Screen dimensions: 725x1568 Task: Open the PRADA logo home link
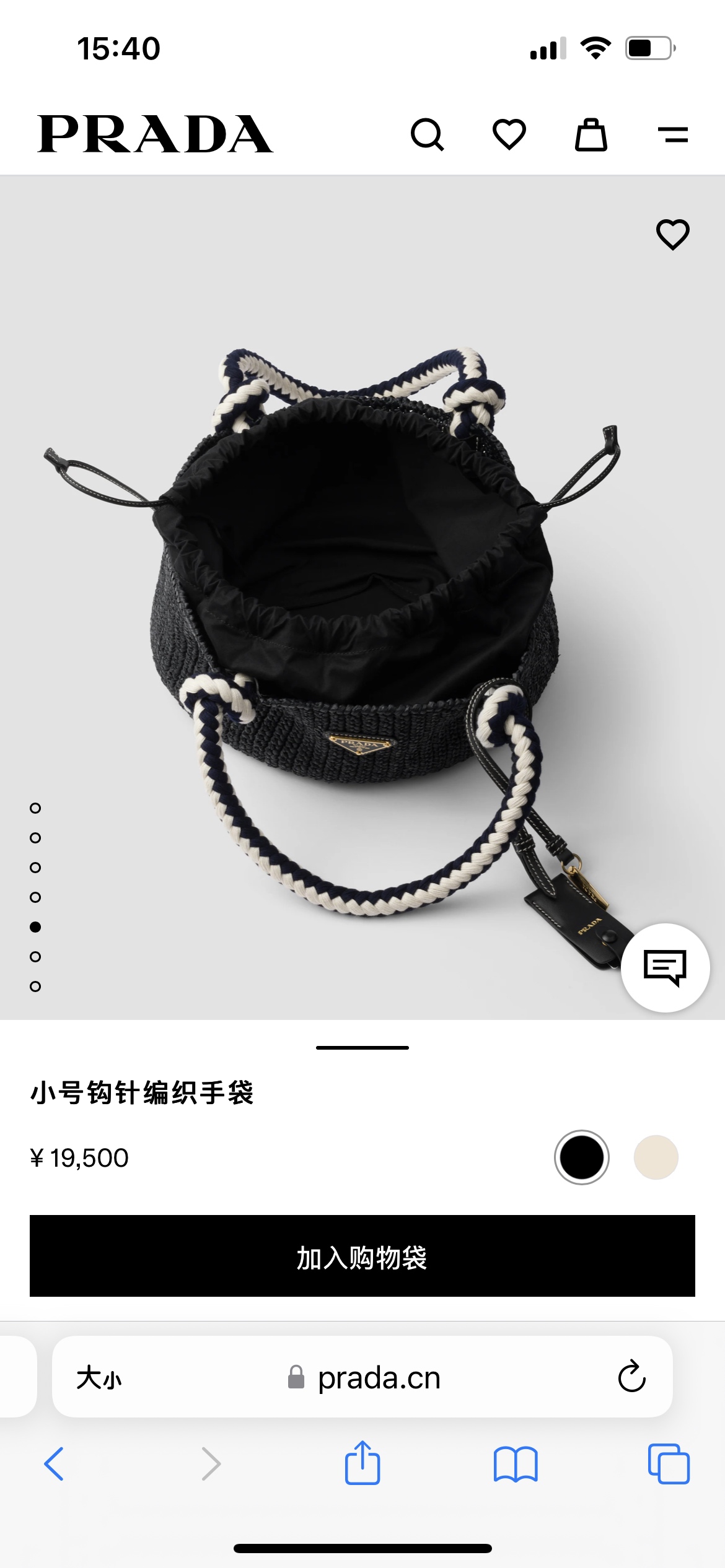(155, 134)
